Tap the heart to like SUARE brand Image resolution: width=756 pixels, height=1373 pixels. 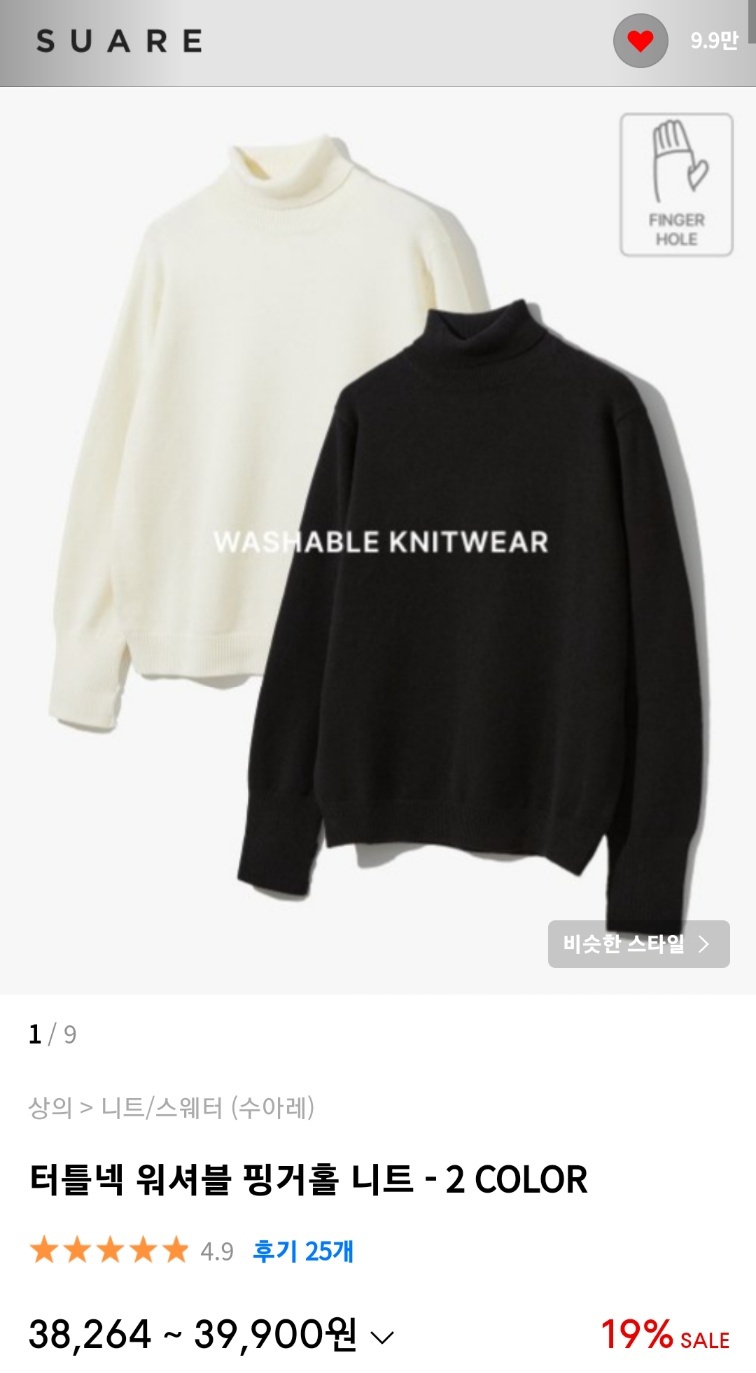point(640,42)
